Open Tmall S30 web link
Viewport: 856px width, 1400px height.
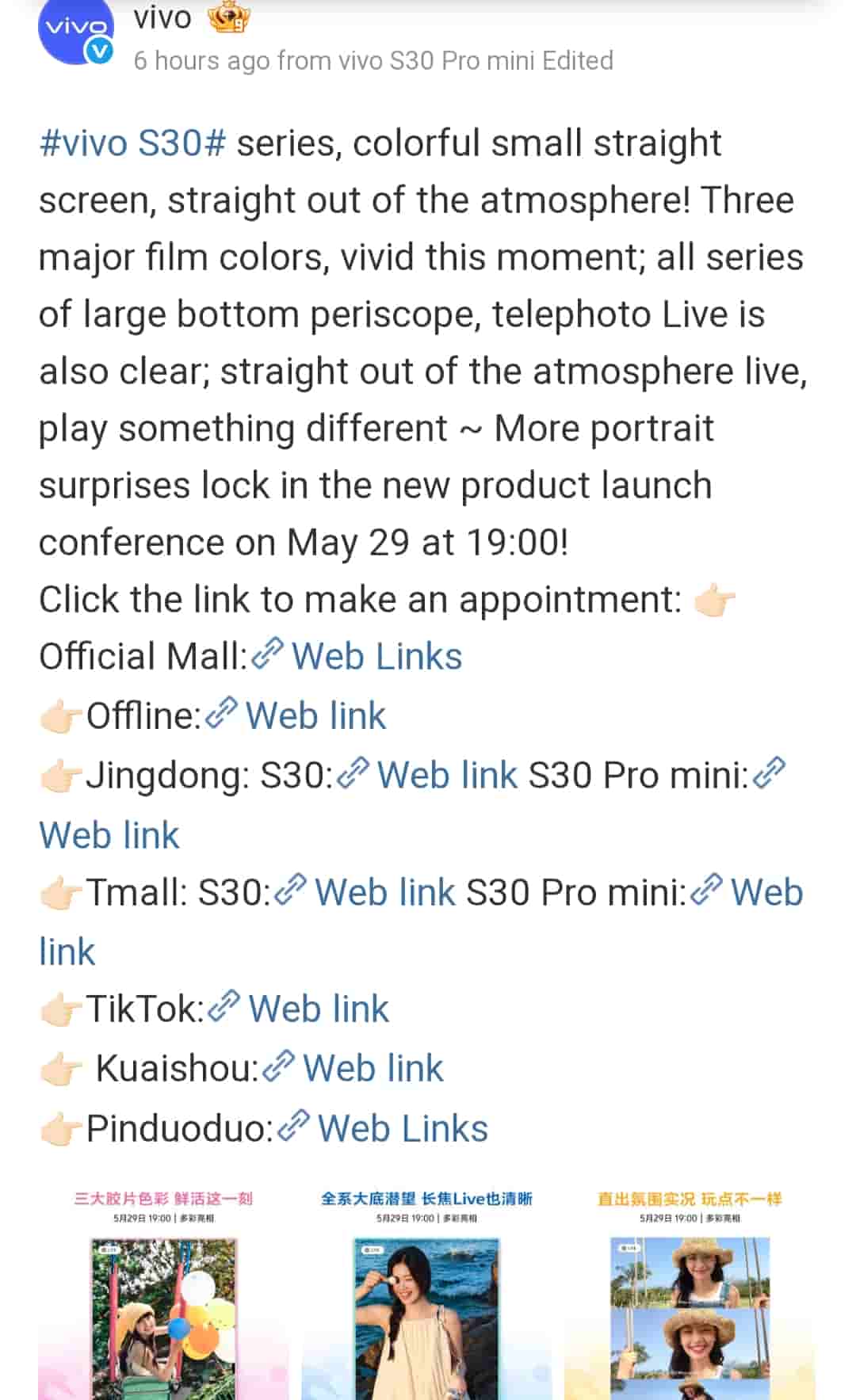coord(384,892)
